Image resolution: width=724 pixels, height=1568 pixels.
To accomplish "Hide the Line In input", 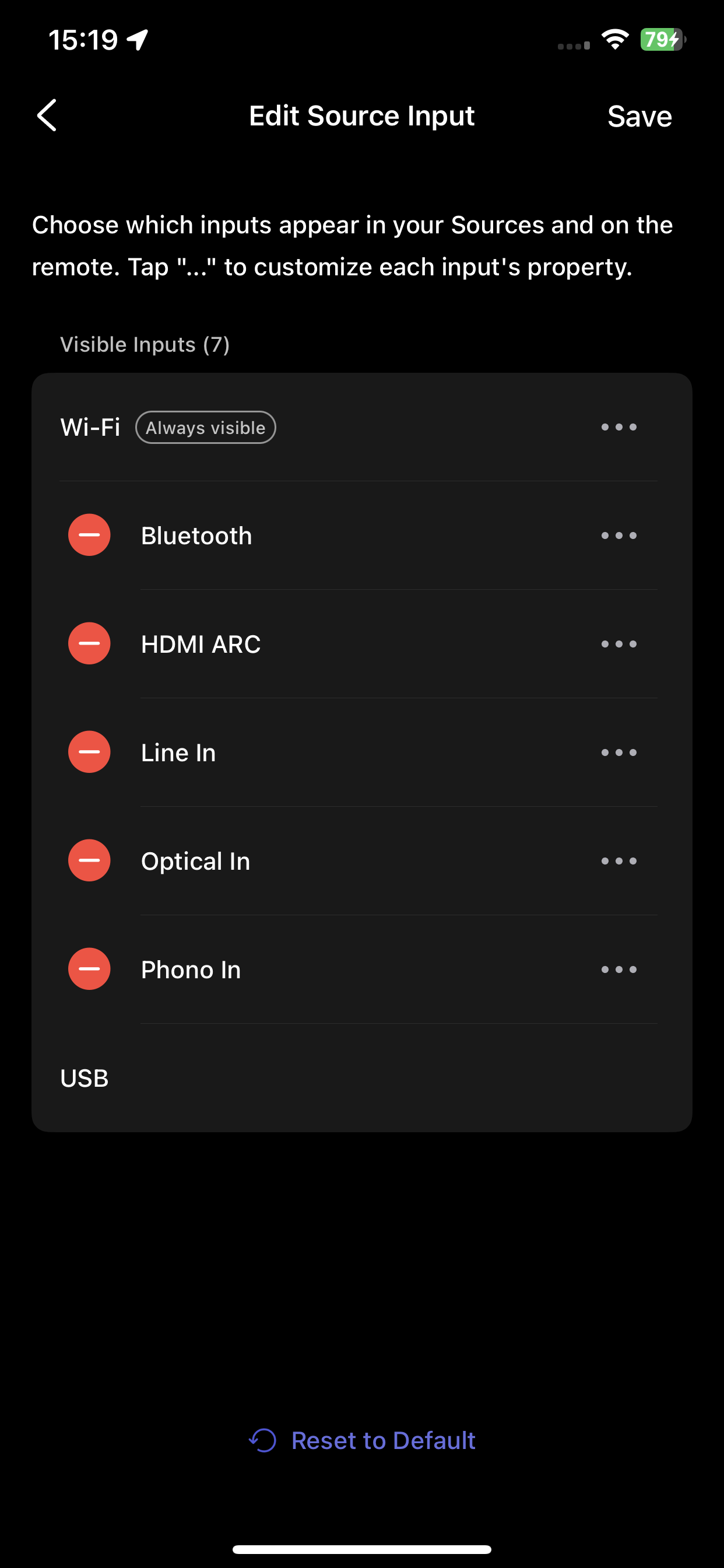I will click(x=89, y=752).
